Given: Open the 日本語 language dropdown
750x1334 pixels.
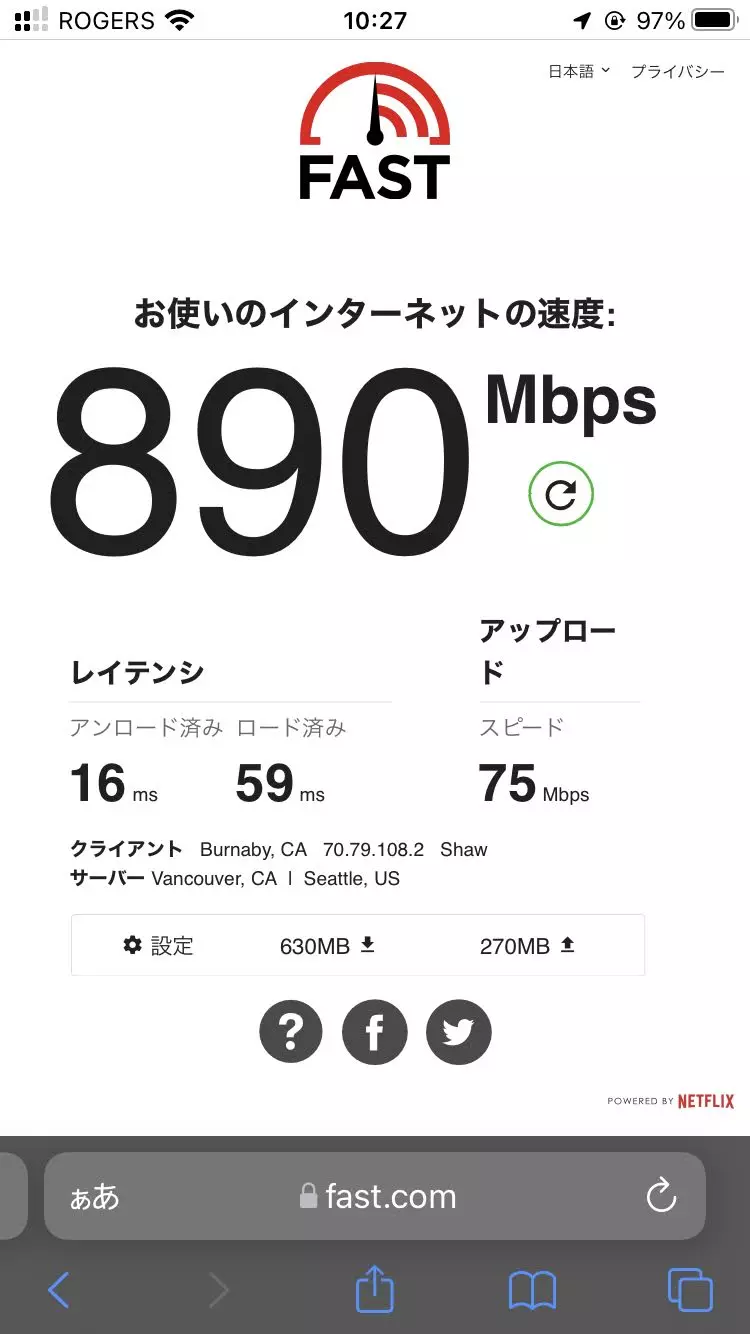Looking at the screenshot, I should click(x=578, y=72).
